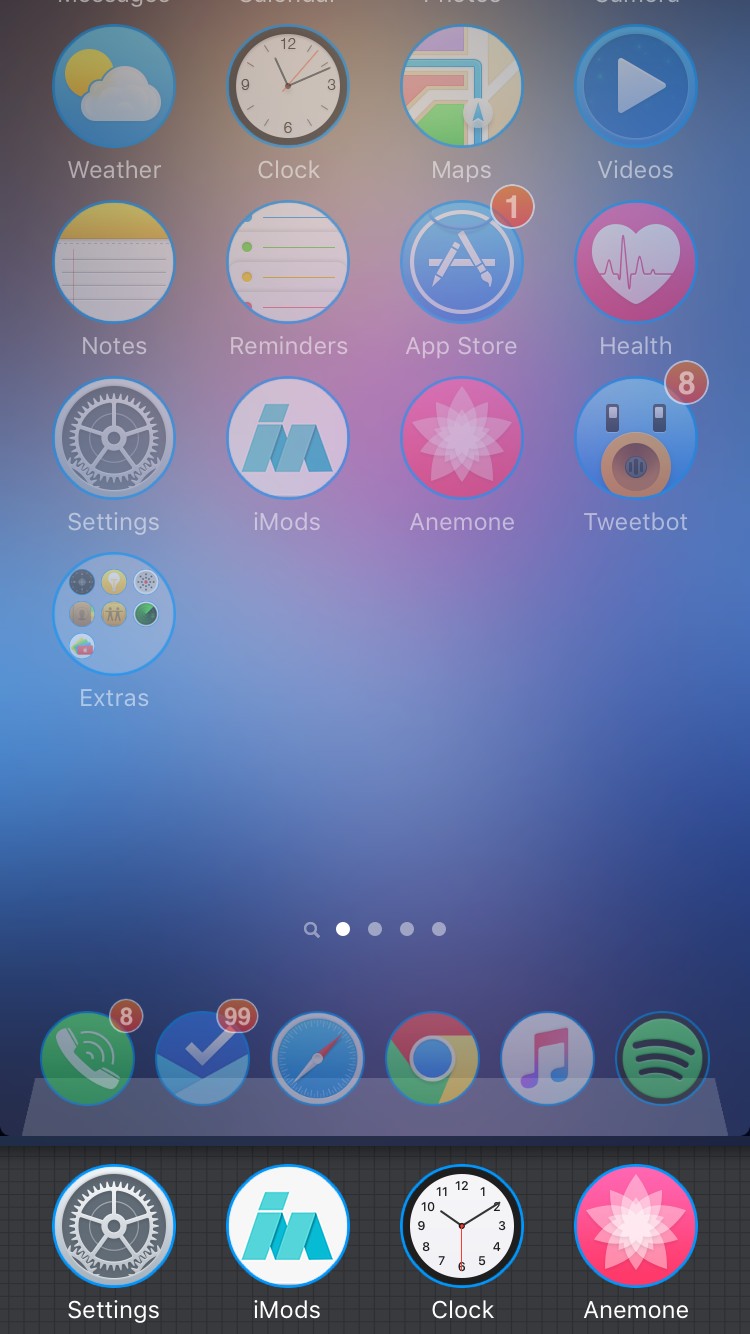The height and width of the screenshot is (1334, 750).
Task: Launch iMods in the bottom switcher row
Action: tap(287, 1226)
